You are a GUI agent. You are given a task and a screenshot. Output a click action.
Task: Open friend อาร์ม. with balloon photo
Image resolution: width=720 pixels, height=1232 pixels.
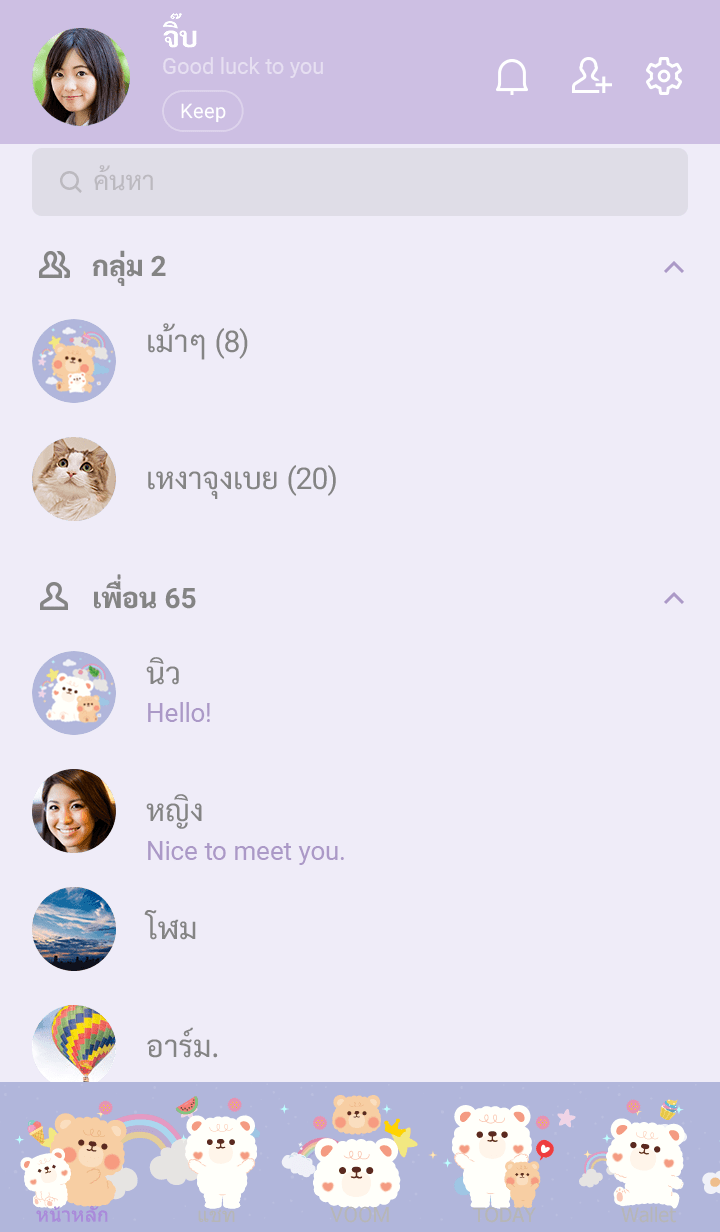coord(182,1047)
